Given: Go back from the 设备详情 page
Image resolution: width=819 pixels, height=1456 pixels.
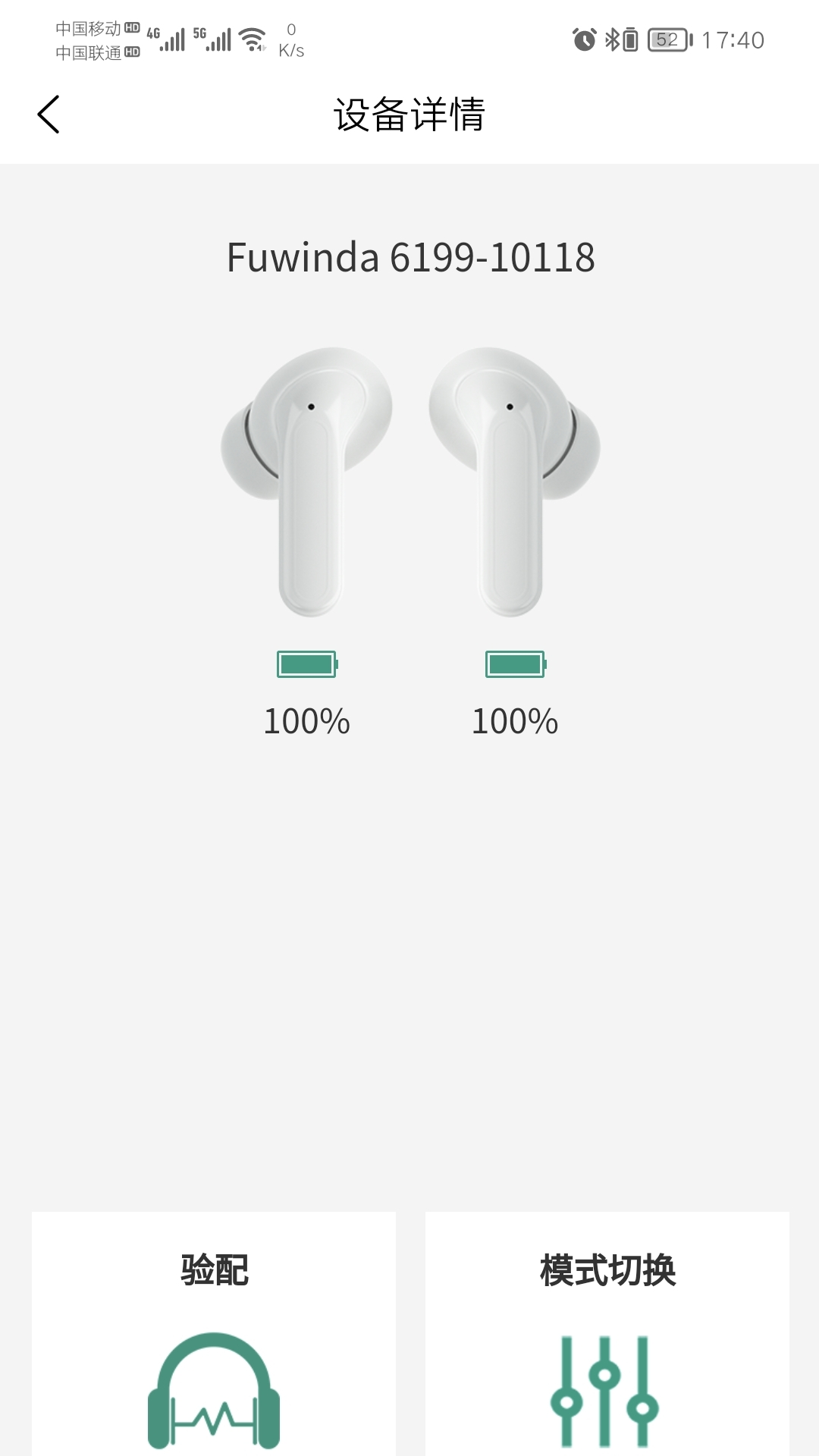Looking at the screenshot, I should 49,115.
